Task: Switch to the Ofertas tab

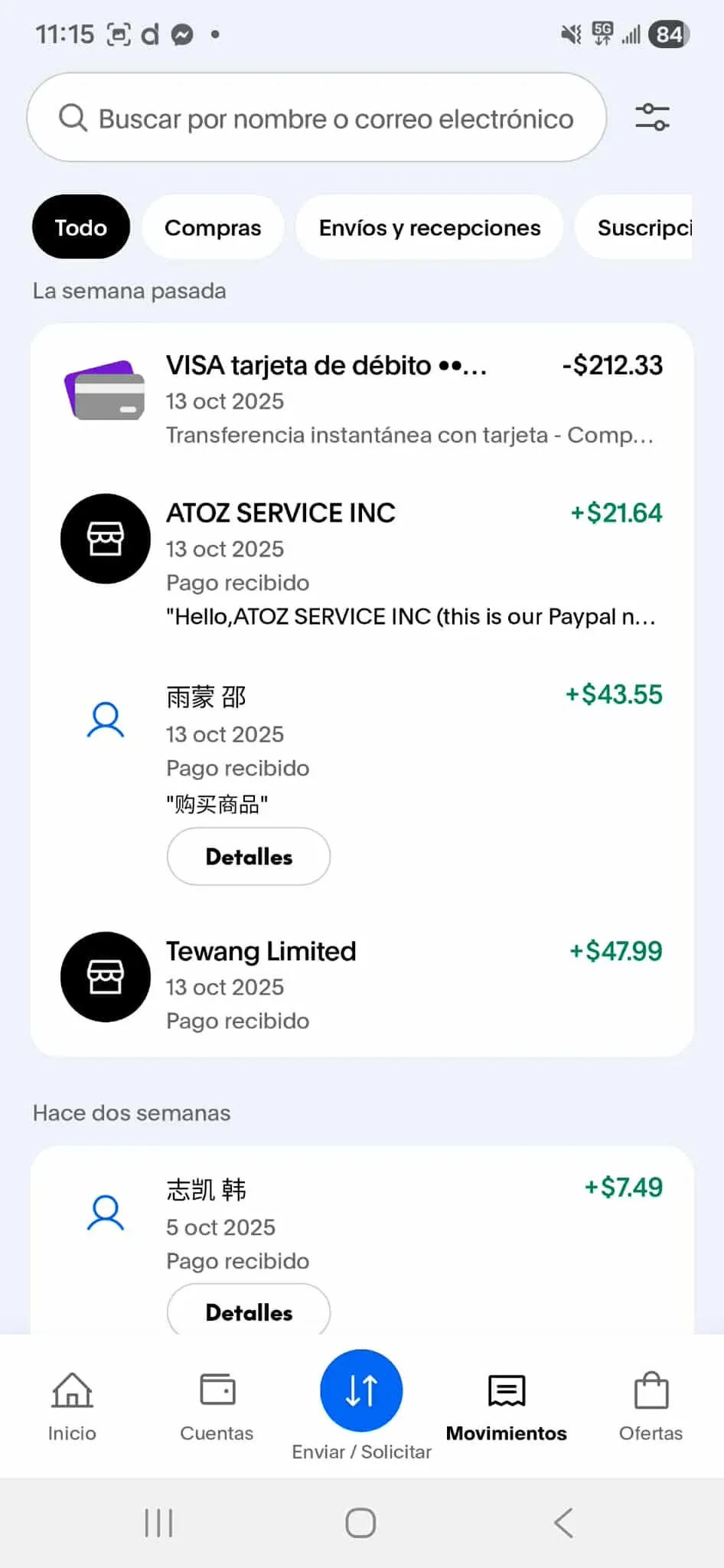Action: 651,1406
